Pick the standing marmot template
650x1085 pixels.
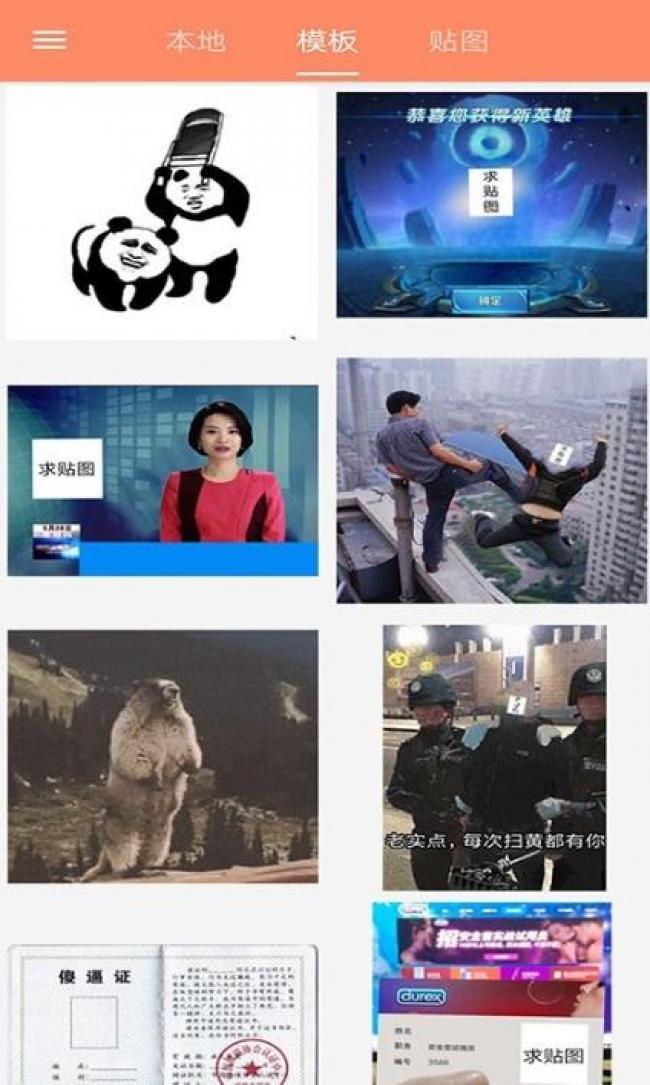coord(163,756)
